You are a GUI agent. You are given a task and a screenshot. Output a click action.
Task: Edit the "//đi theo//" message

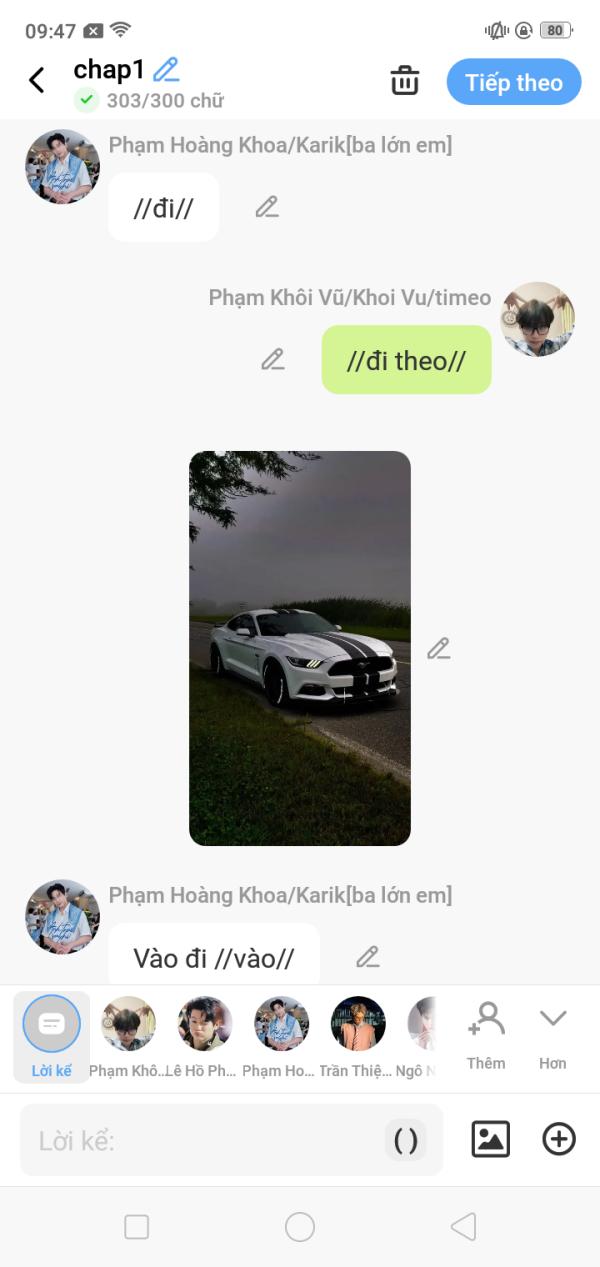[x=273, y=360]
